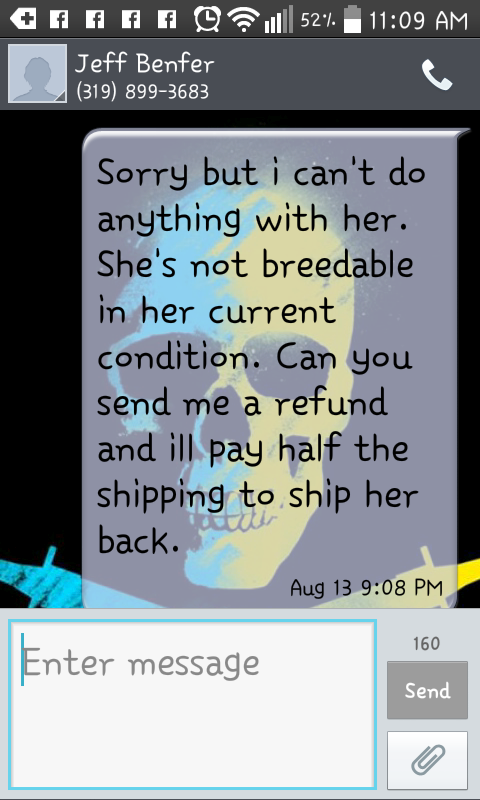The width and height of the screenshot is (480, 800).
Task: Tap the Send button
Action: coord(427,690)
